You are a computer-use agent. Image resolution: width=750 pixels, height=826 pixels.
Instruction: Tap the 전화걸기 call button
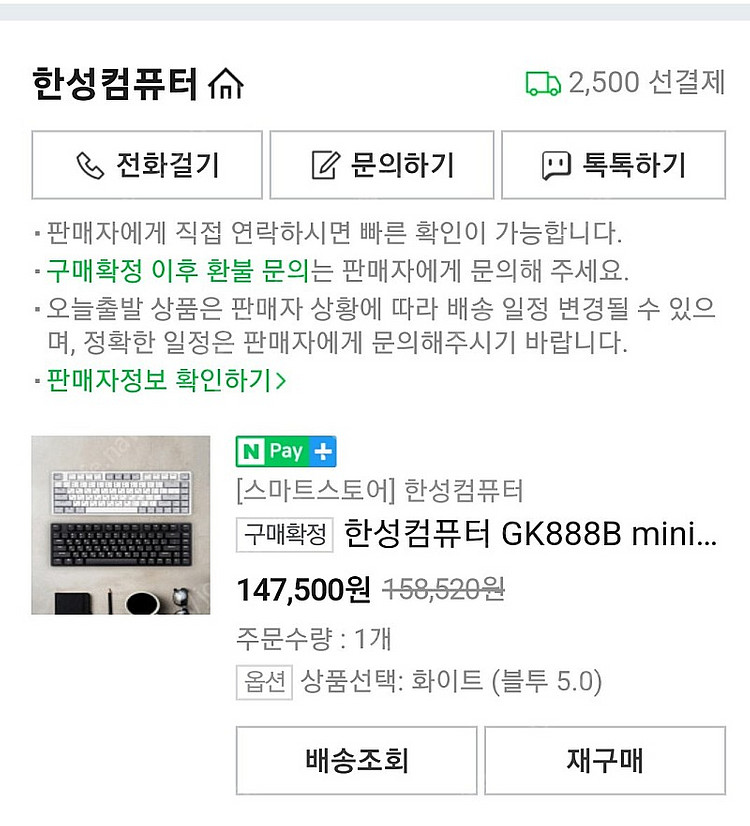[147, 165]
